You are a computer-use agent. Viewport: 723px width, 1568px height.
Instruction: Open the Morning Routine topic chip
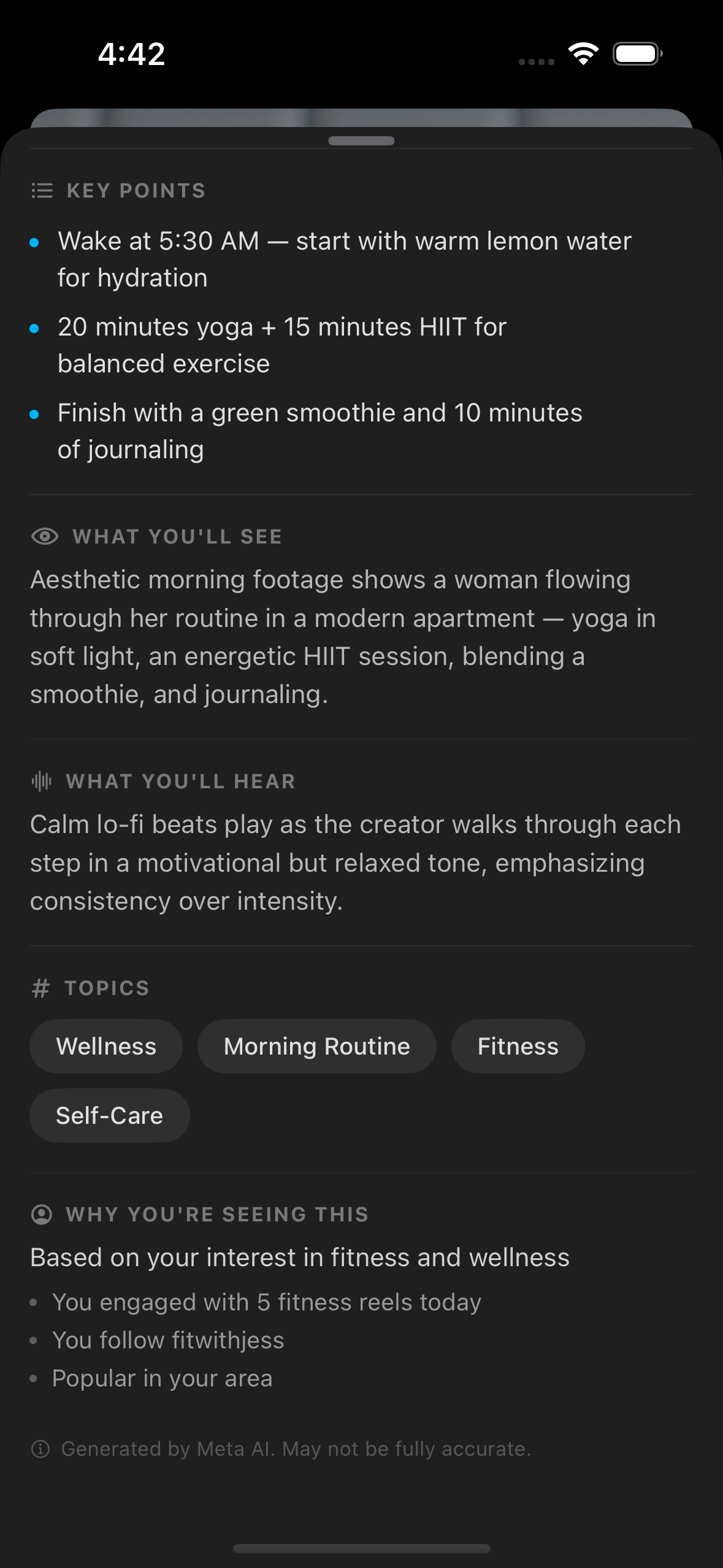(316, 1047)
